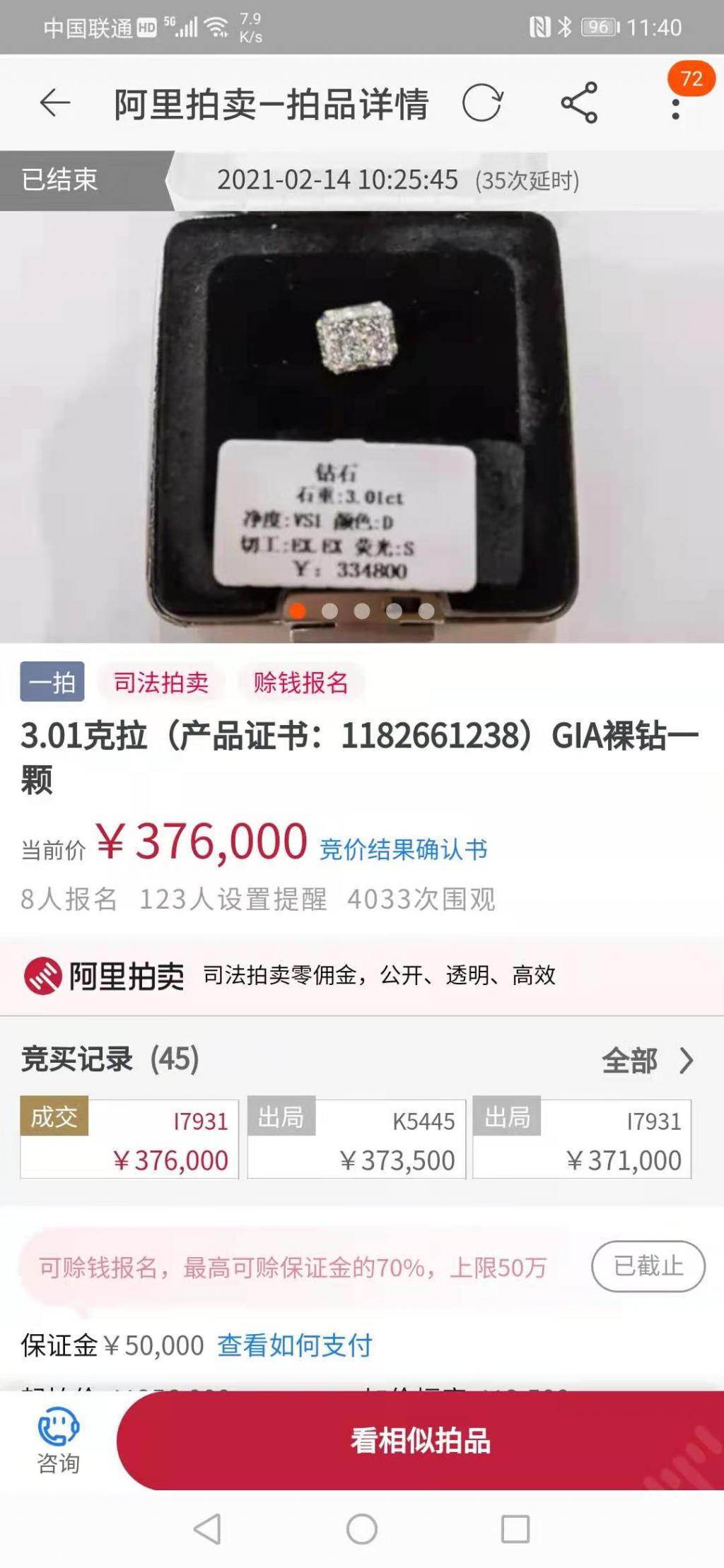
Task: Open recent apps from the navigation bar
Action: [515, 1530]
